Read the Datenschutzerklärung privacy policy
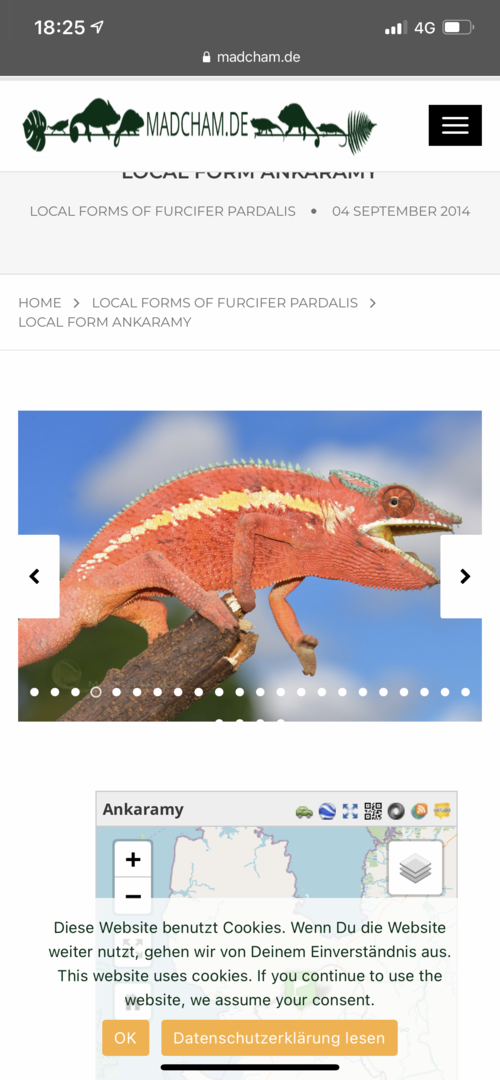Viewport: 500px width, 1080px height. [280, 1038]
